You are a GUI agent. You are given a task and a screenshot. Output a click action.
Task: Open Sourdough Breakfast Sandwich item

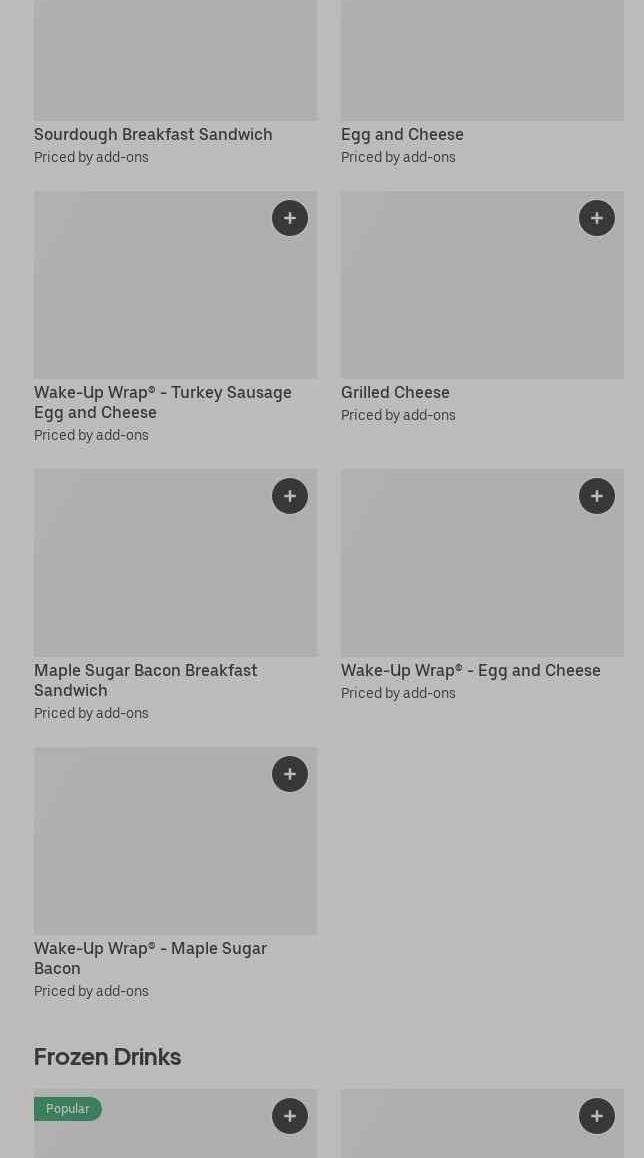pos(153,134)
